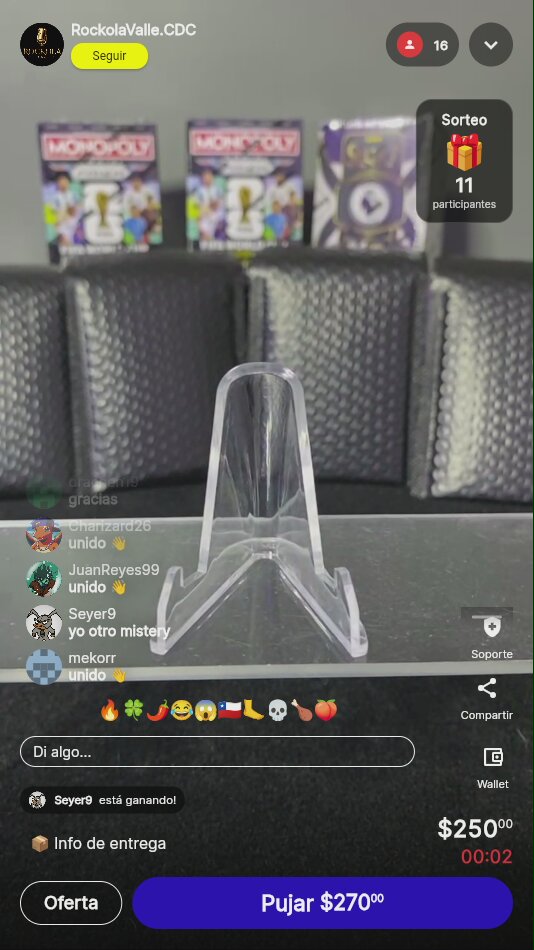Open Seyer9's profile in chat
534x950 pixels.
(44, 622)
